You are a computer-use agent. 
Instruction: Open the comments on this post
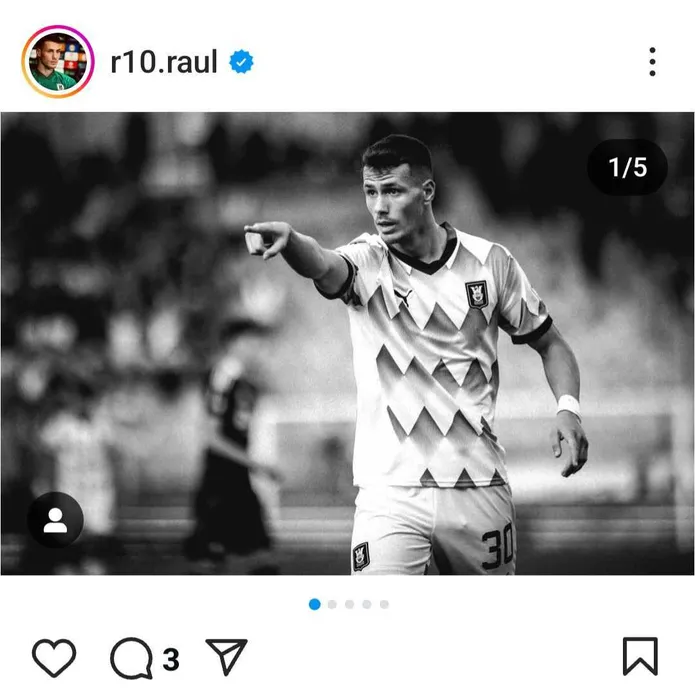tap(131, 658)
